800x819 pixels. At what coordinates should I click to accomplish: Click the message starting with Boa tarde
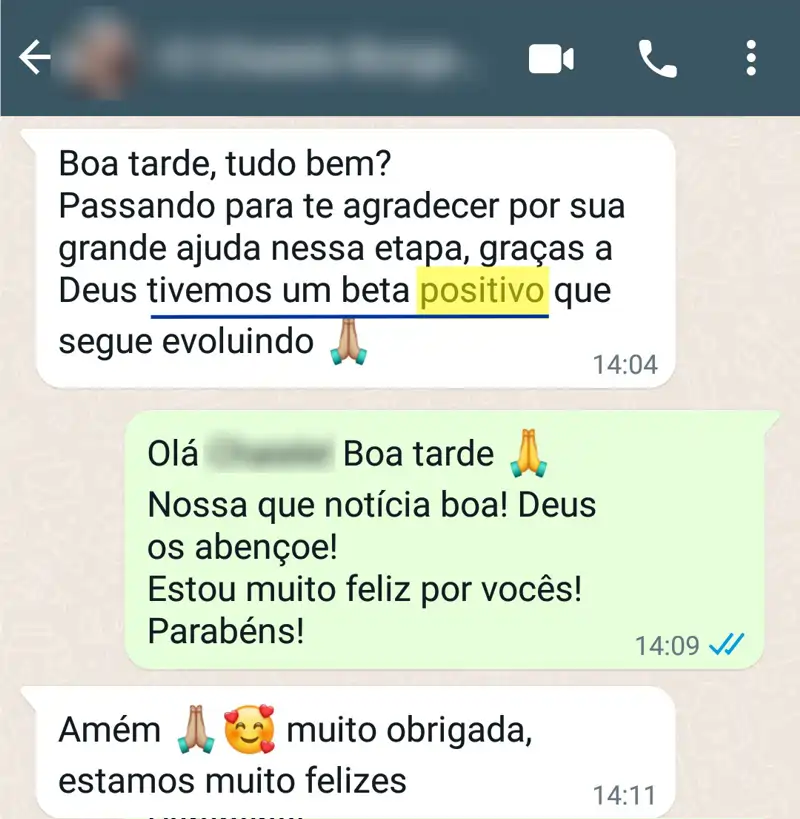(340, 250)
